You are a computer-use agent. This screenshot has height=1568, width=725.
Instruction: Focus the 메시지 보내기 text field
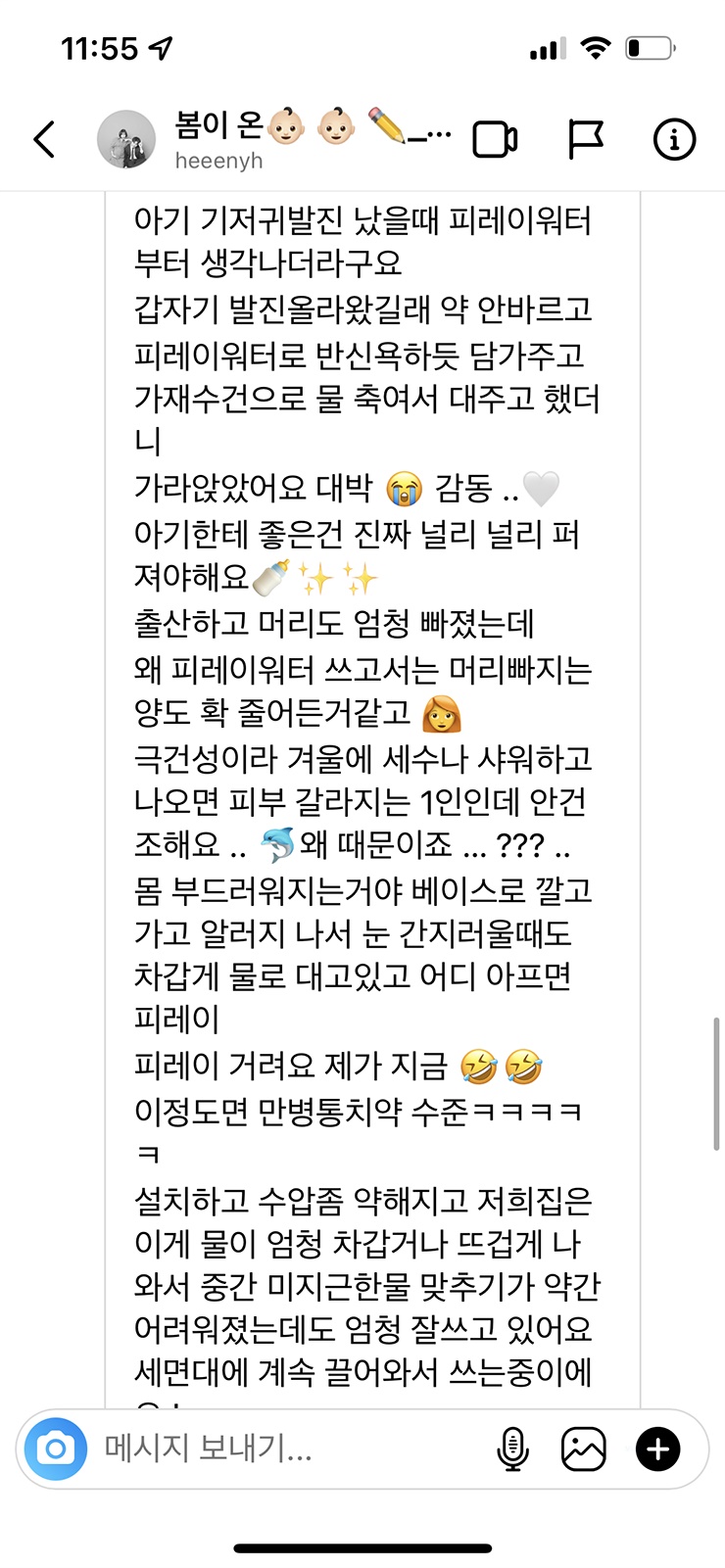coord(284,1449)
